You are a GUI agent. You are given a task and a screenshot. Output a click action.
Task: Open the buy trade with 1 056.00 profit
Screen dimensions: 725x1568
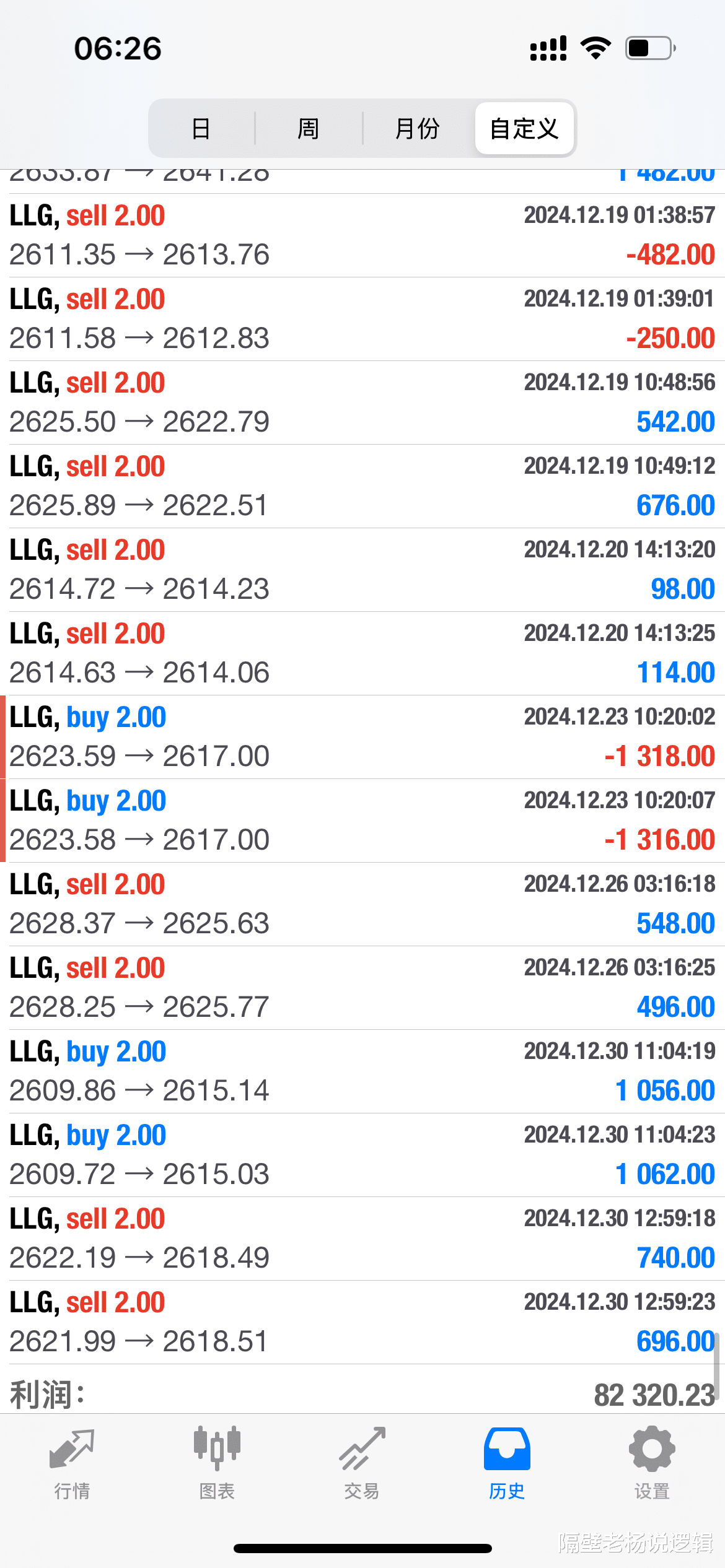[362, 1071]
